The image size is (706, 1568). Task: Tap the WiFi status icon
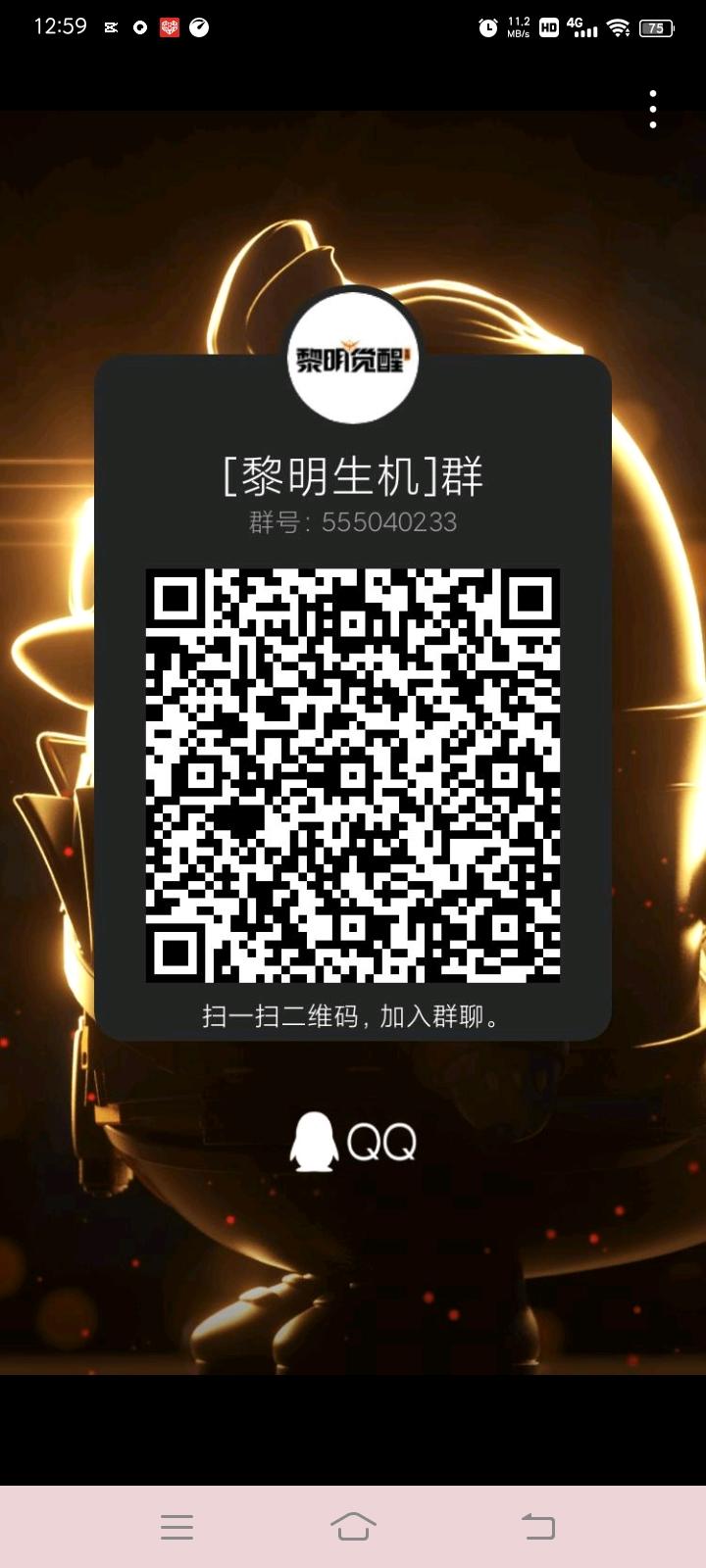pyautogui.click(x=621, y=27)
